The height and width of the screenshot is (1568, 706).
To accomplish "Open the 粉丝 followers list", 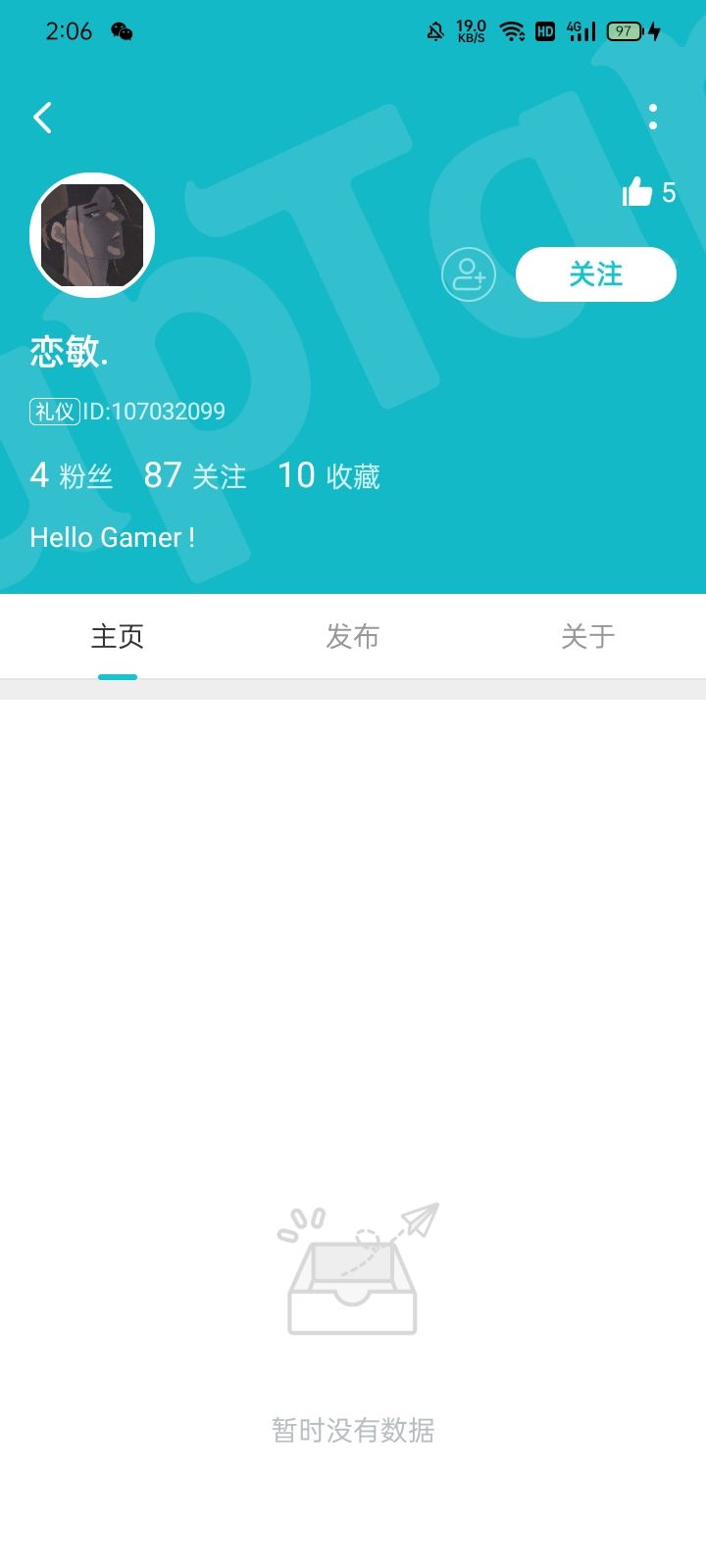I will [71, 475].
